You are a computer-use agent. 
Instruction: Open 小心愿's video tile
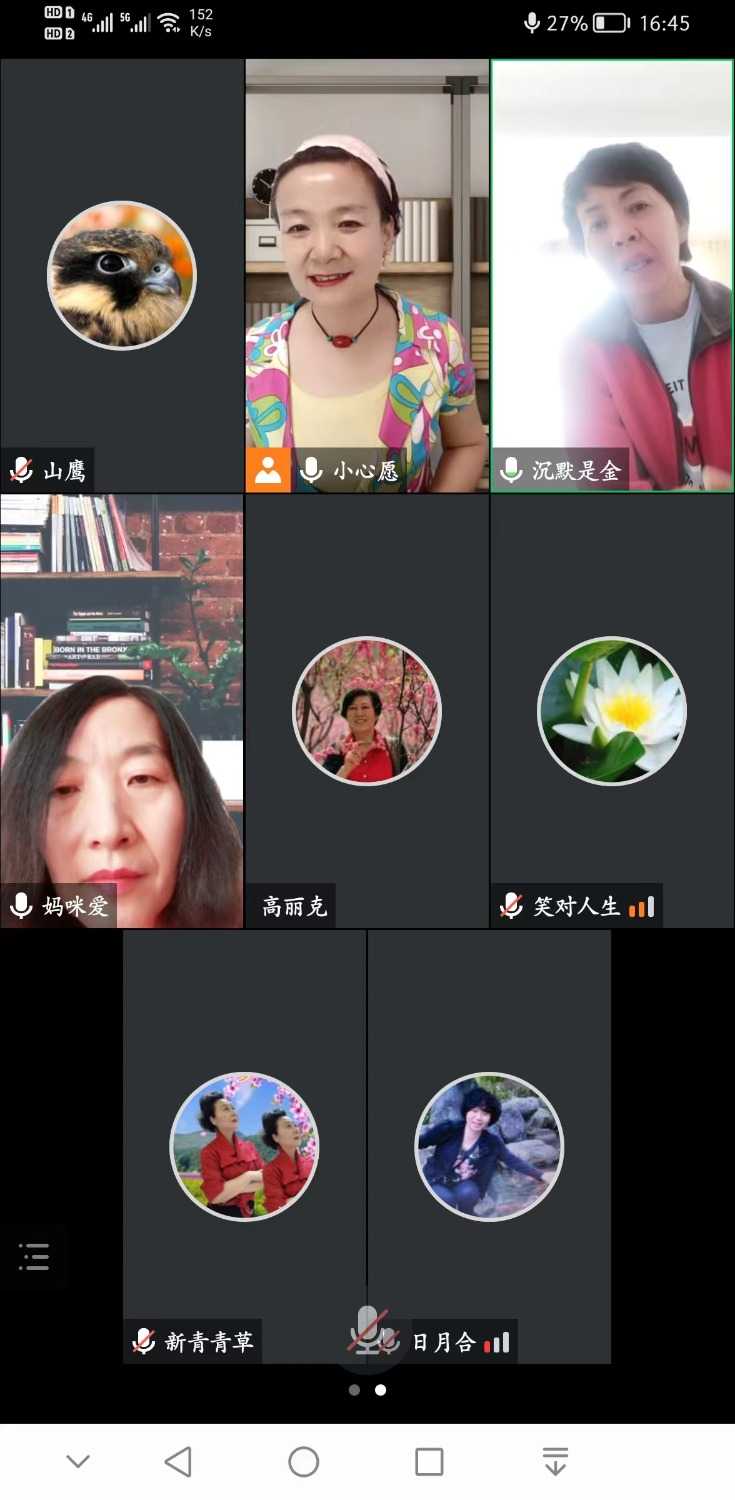click(367, 275)
